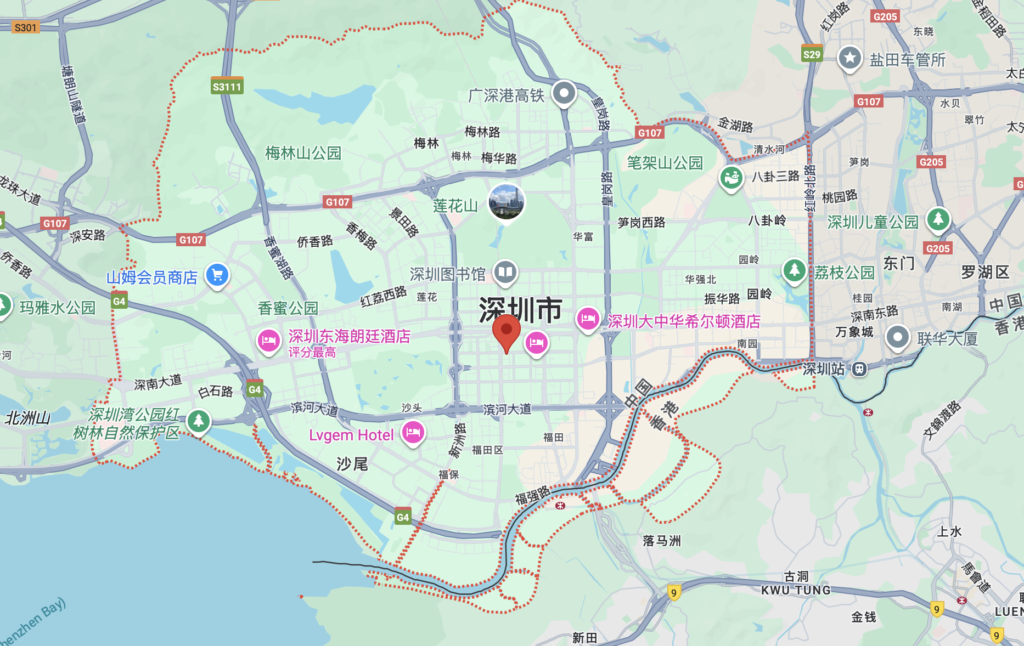The height and width of the screenshot is (646, 1024).
Task: Open the 盐田车管所 star marker
Action: tap(850, 58)
